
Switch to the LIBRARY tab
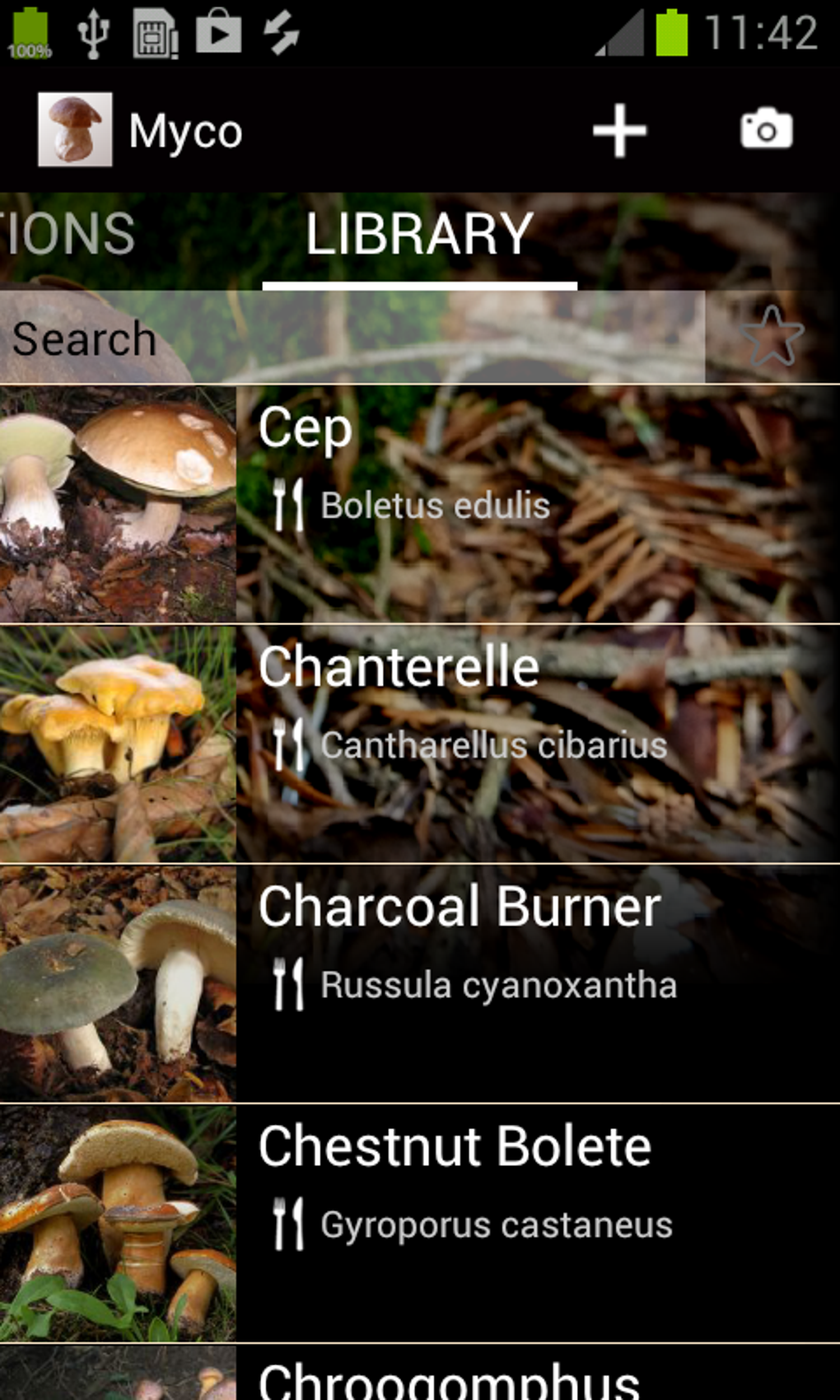pyautogui.click(x=420, y=233)
